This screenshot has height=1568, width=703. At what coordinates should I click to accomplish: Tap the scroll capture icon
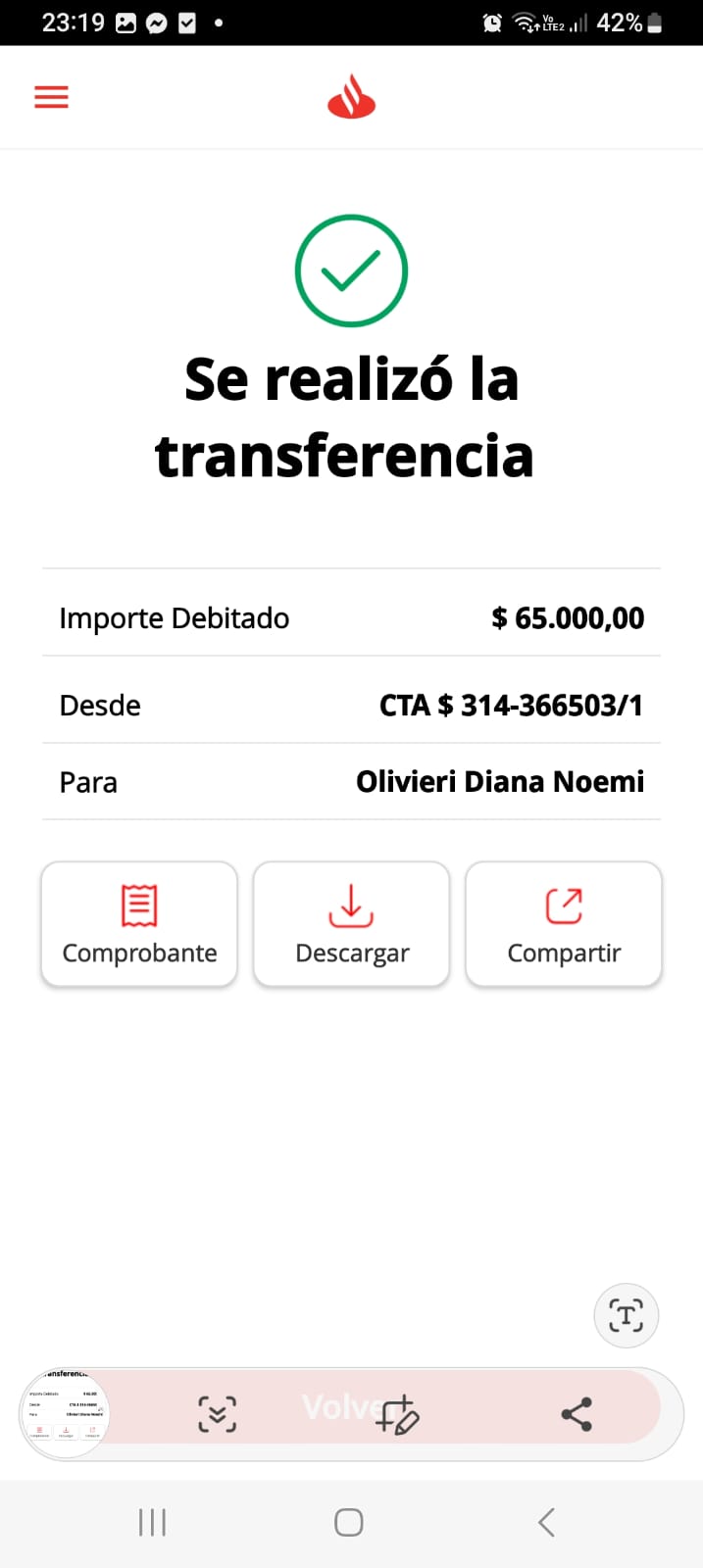(218, 1414)
